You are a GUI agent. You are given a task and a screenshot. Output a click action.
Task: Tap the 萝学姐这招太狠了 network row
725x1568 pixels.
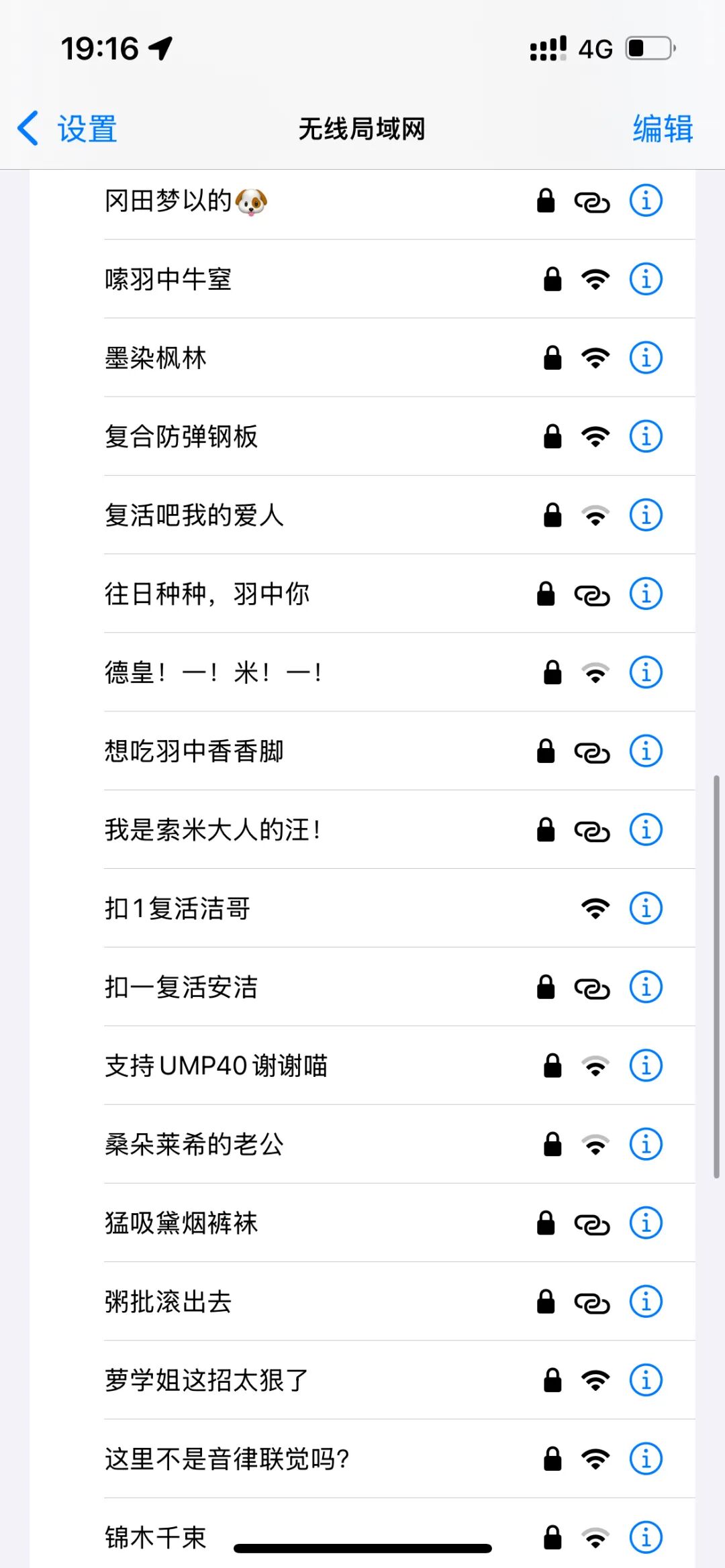point(269,1380)
